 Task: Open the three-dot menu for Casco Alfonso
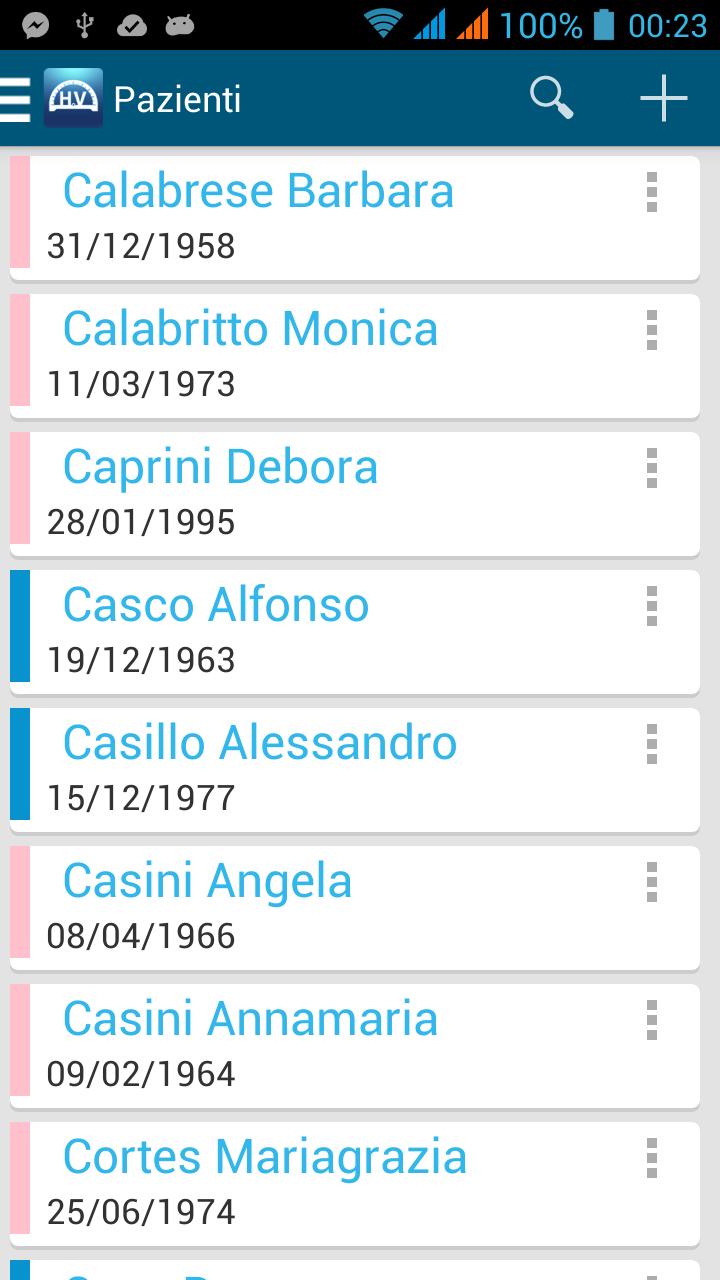[651, 606]
